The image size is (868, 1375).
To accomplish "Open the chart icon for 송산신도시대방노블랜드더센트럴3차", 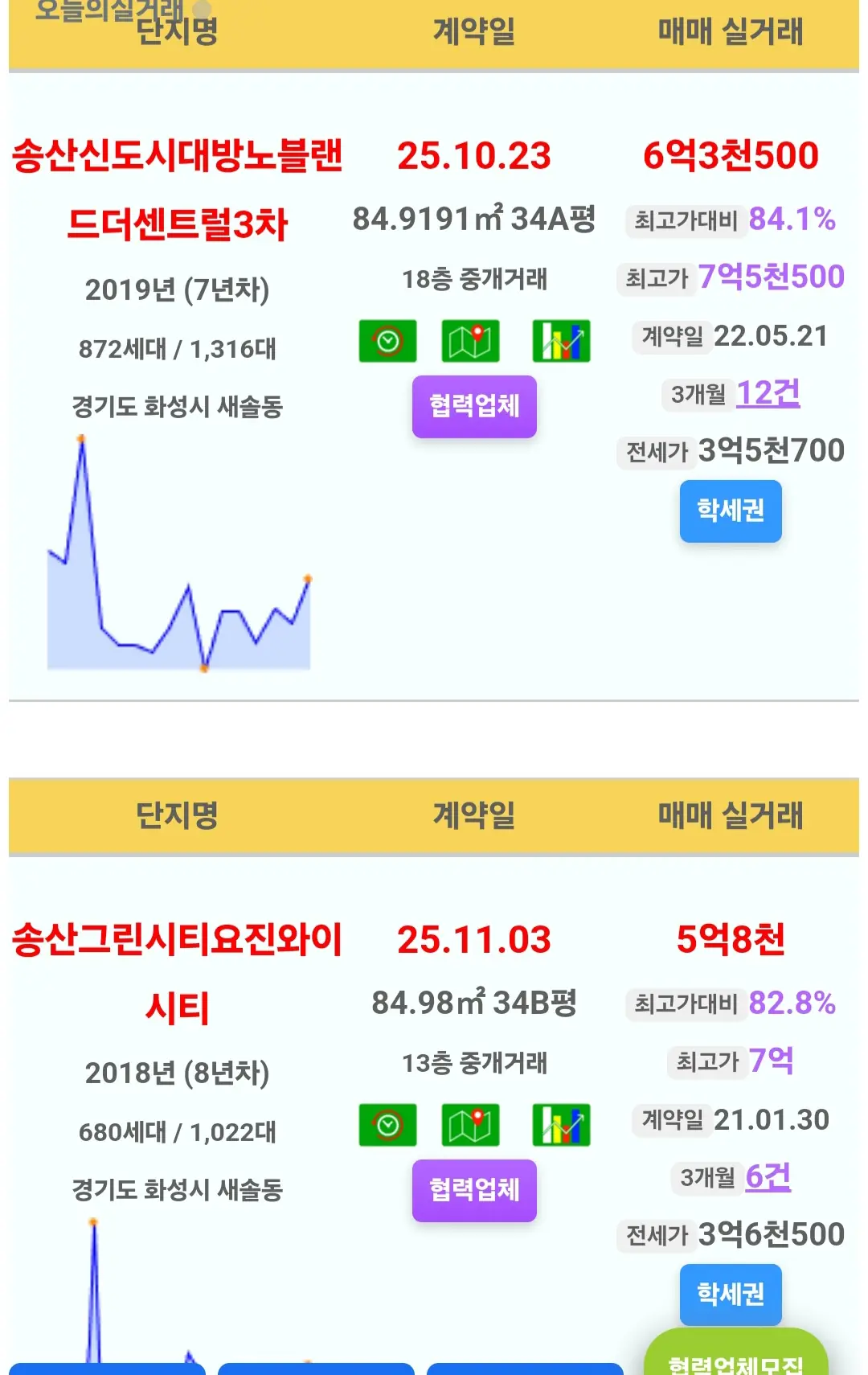I will coord(561,341).
